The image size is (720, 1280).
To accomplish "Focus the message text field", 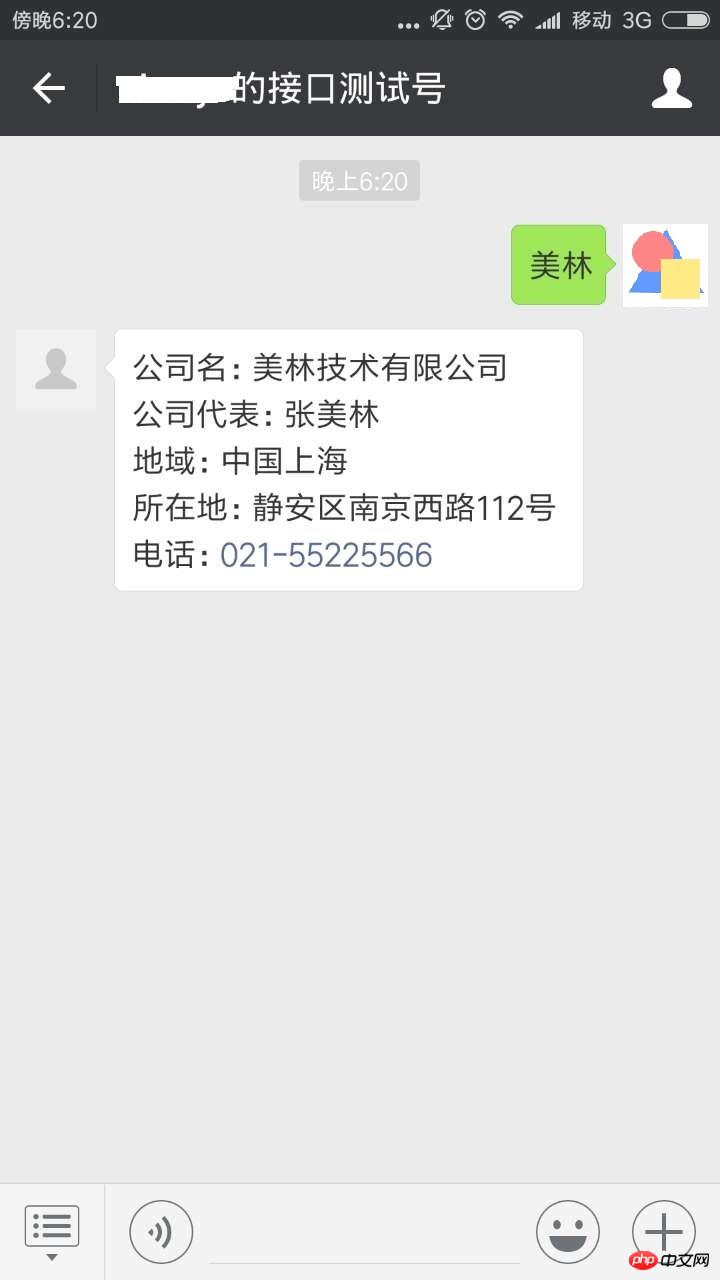I will pyautogui.click(x=364, y=1236).
